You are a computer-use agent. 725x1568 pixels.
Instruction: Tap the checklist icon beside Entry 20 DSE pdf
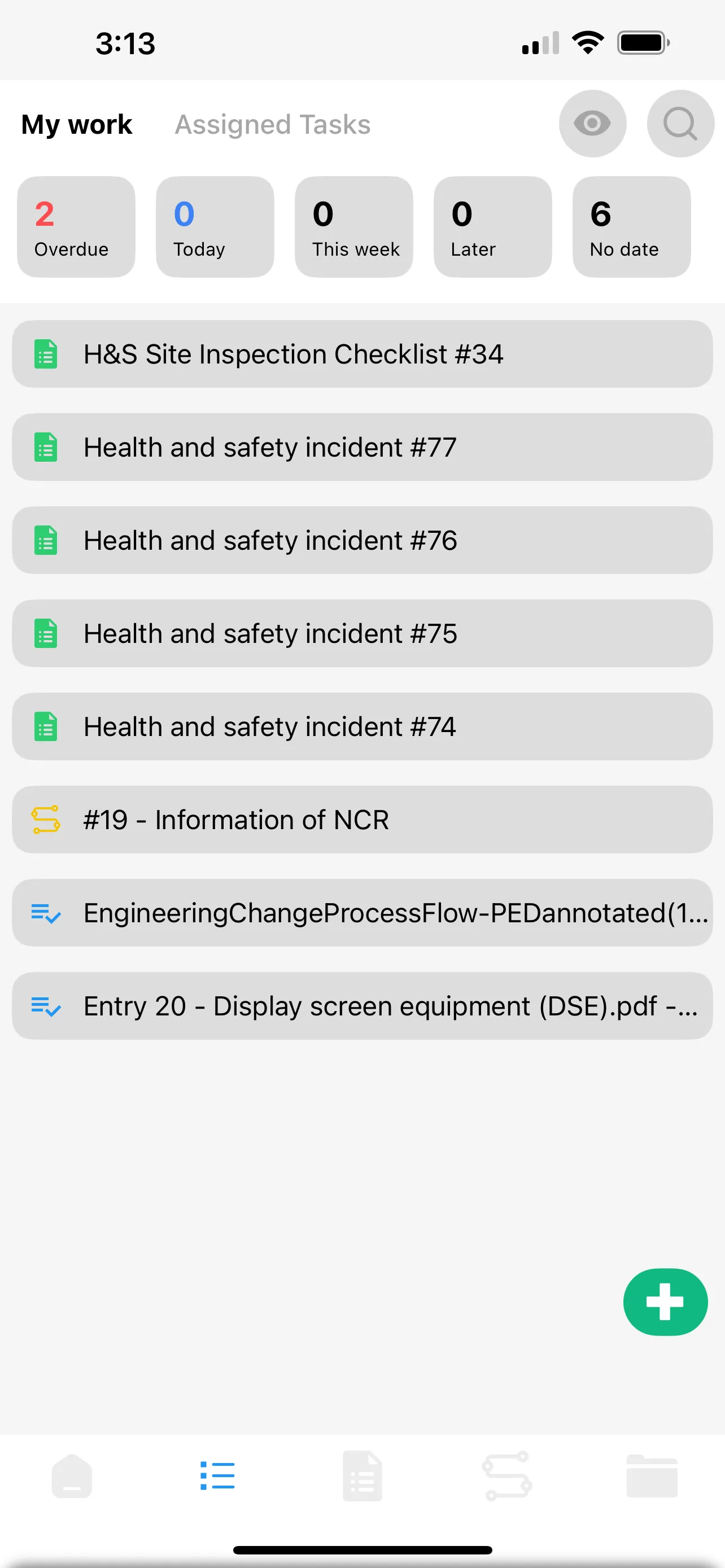pyautogui.click(x=45, y=1006)
